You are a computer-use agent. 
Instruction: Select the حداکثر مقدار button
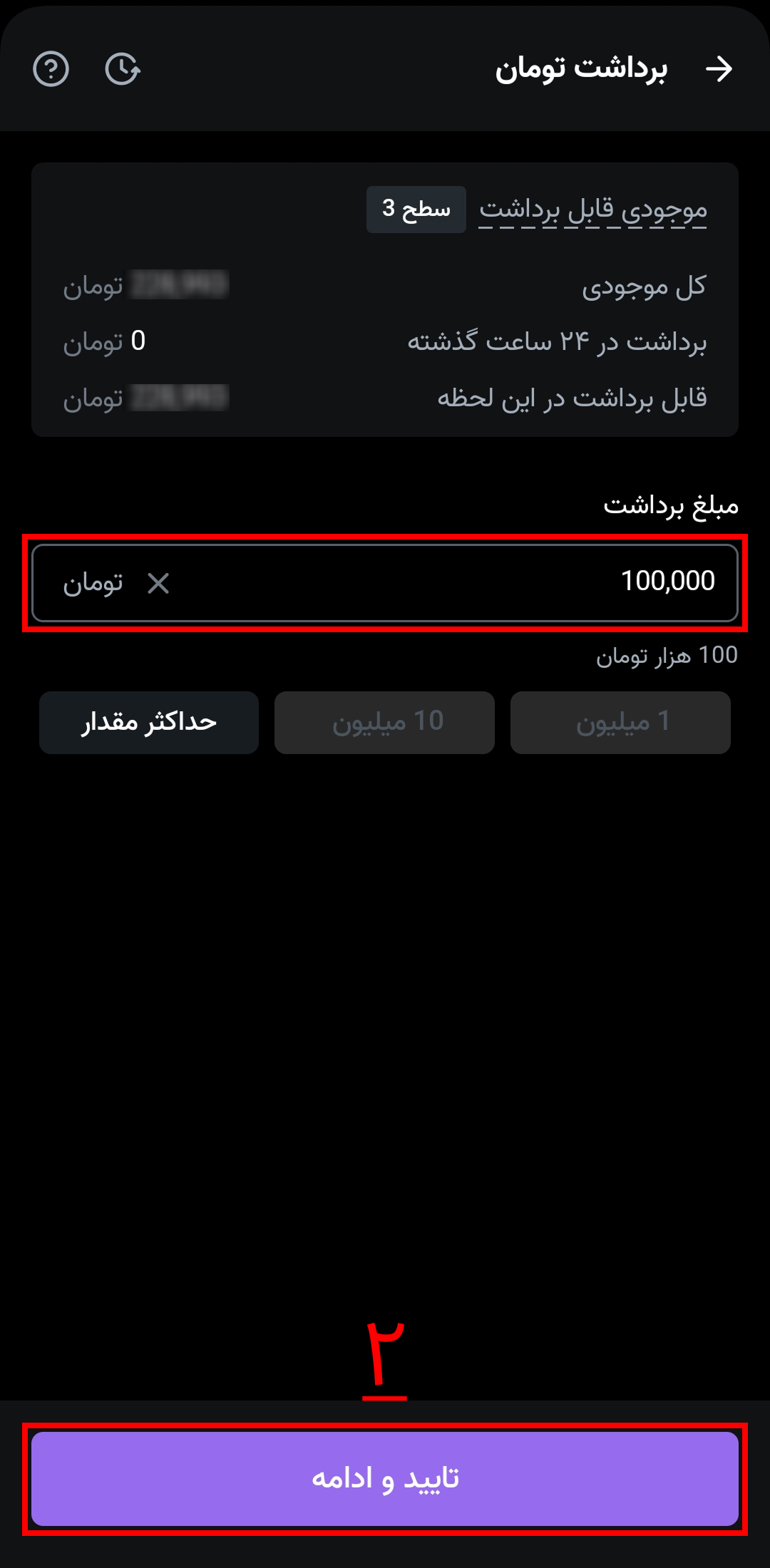(149, 722)
